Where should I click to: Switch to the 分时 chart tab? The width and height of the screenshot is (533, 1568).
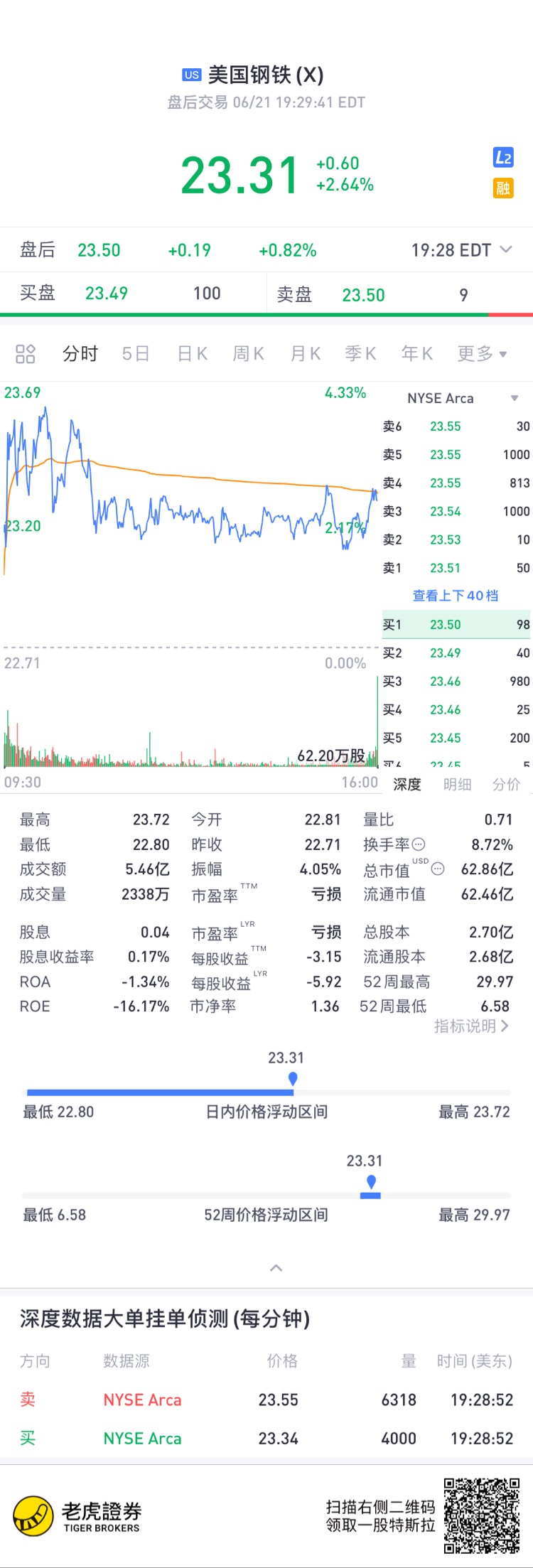coord(80,354)
